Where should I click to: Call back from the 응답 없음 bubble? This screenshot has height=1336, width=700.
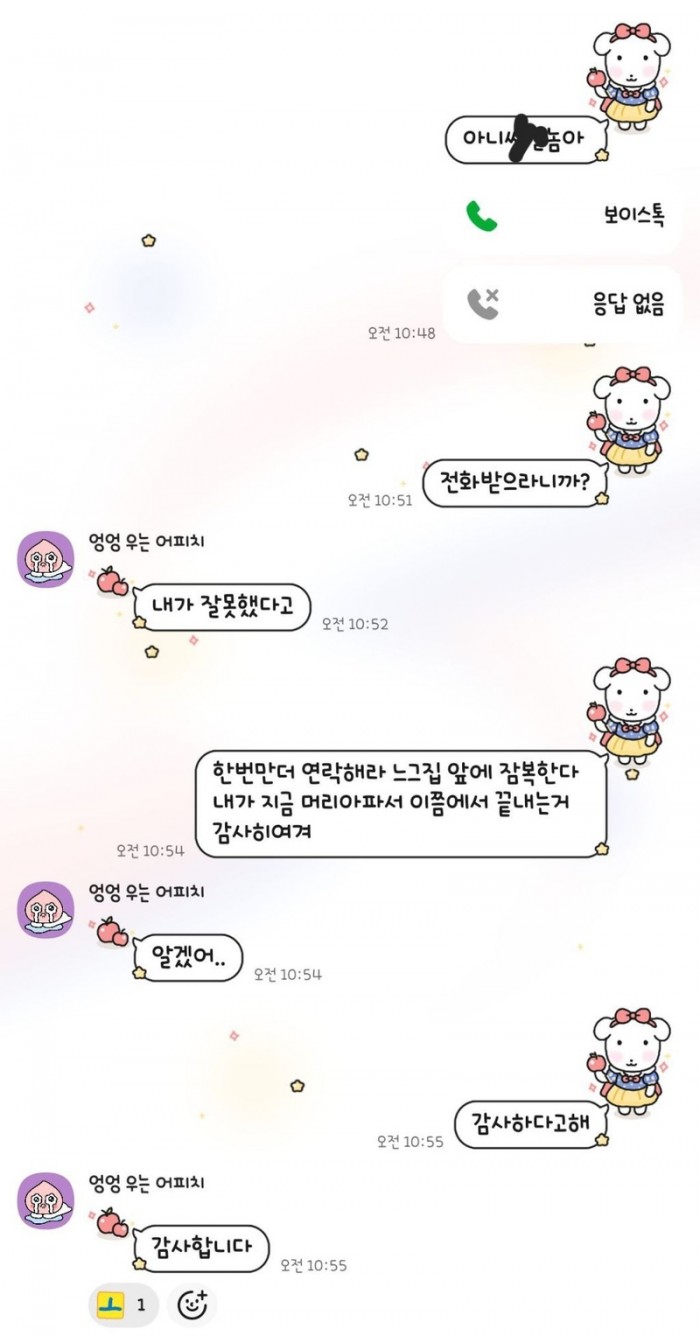(x=563, y=304)
